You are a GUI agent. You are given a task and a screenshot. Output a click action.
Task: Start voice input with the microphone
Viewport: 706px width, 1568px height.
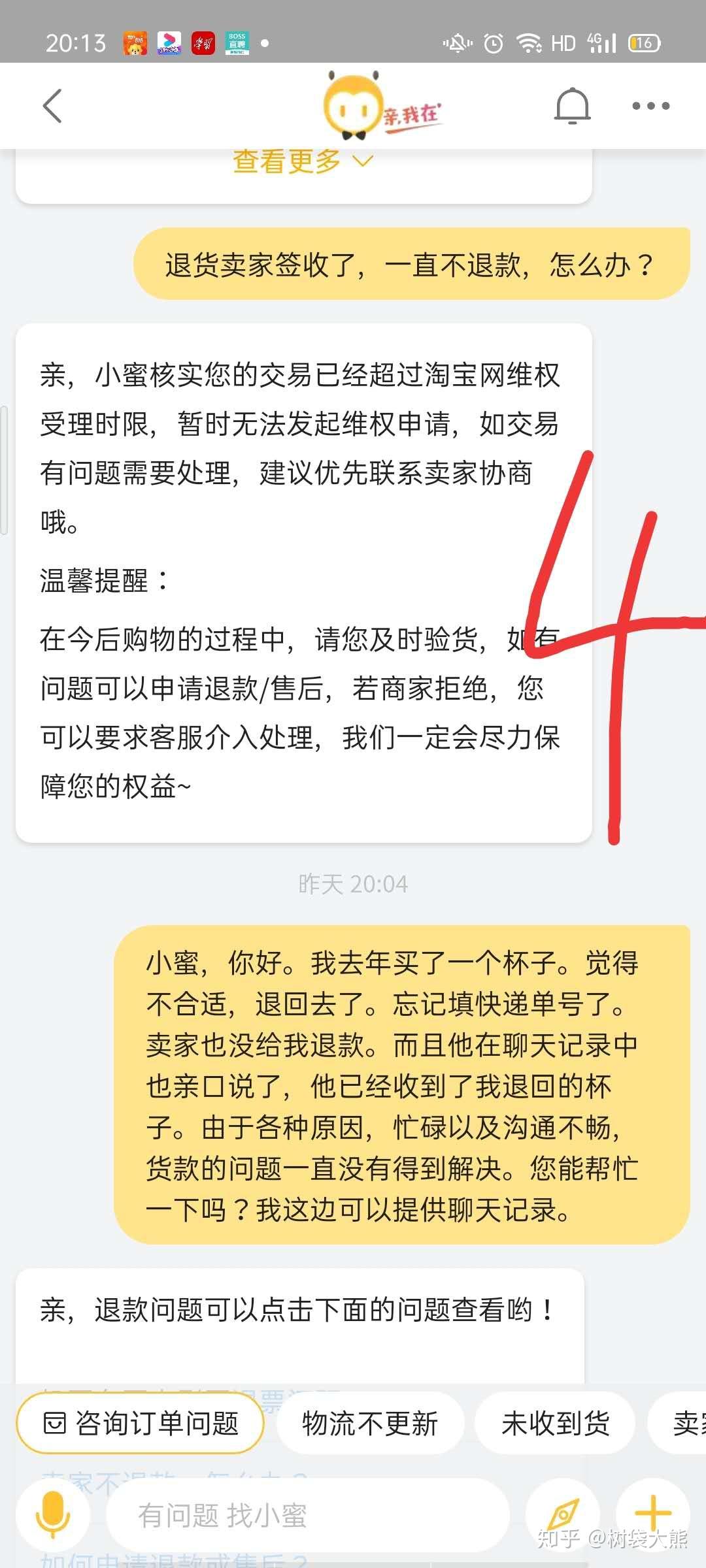[53, 1514]
